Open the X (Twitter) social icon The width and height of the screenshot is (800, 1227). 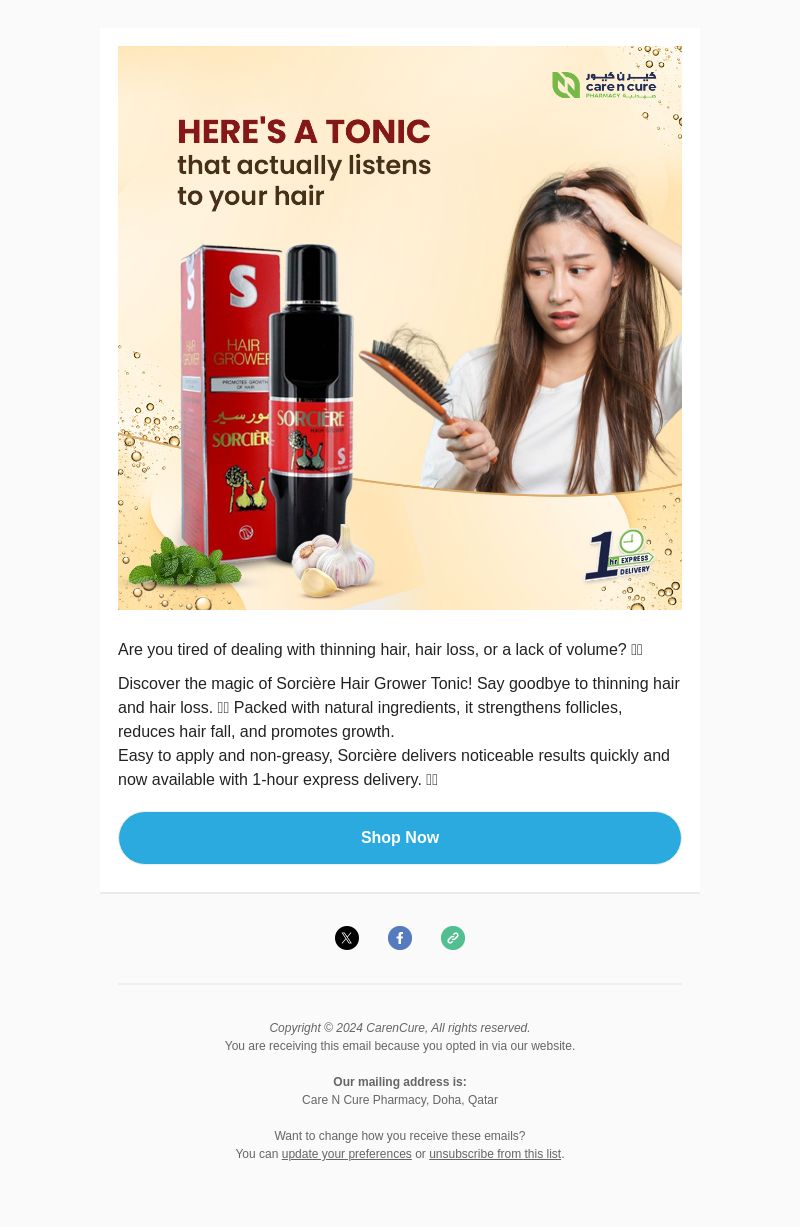pos(347,938)
